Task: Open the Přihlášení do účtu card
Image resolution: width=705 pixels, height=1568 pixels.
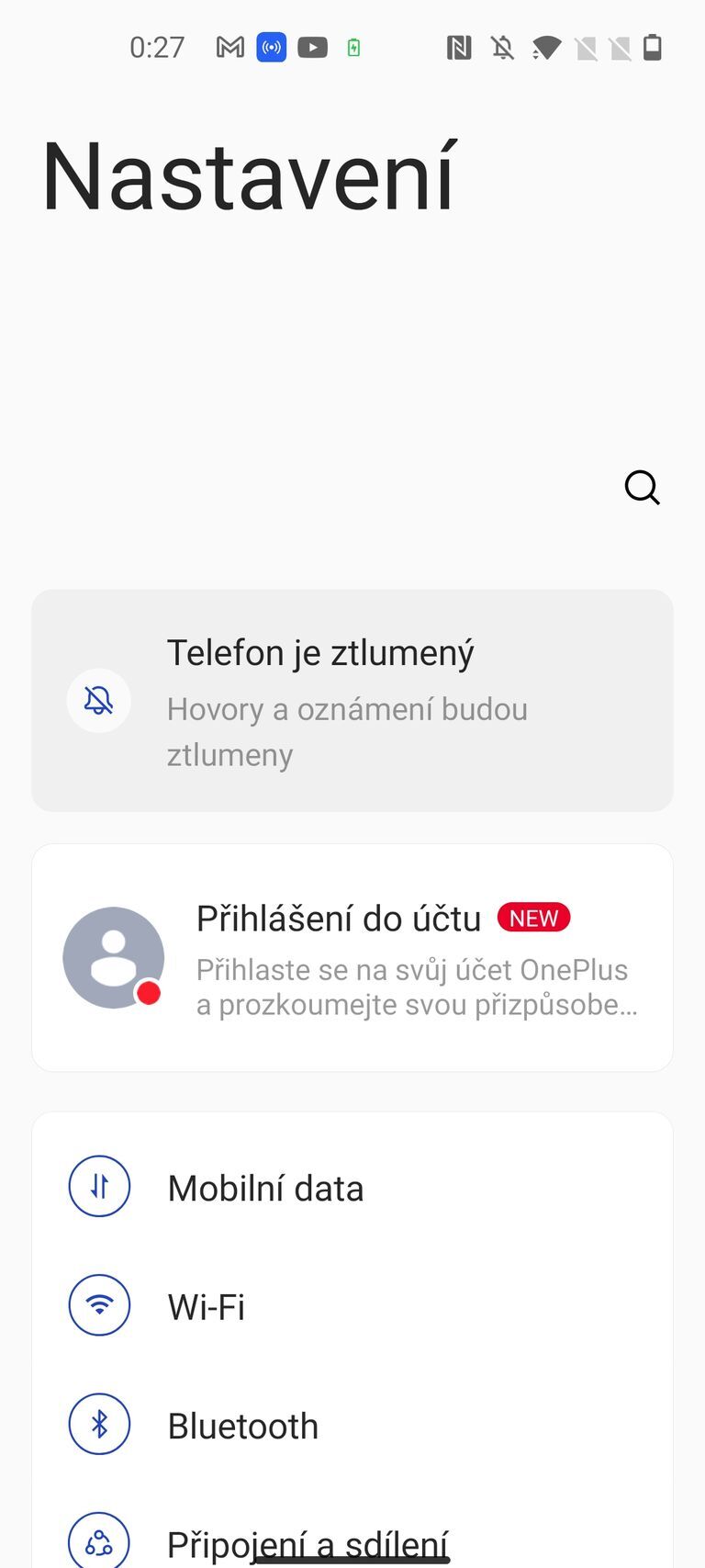Action: point(352,957)
